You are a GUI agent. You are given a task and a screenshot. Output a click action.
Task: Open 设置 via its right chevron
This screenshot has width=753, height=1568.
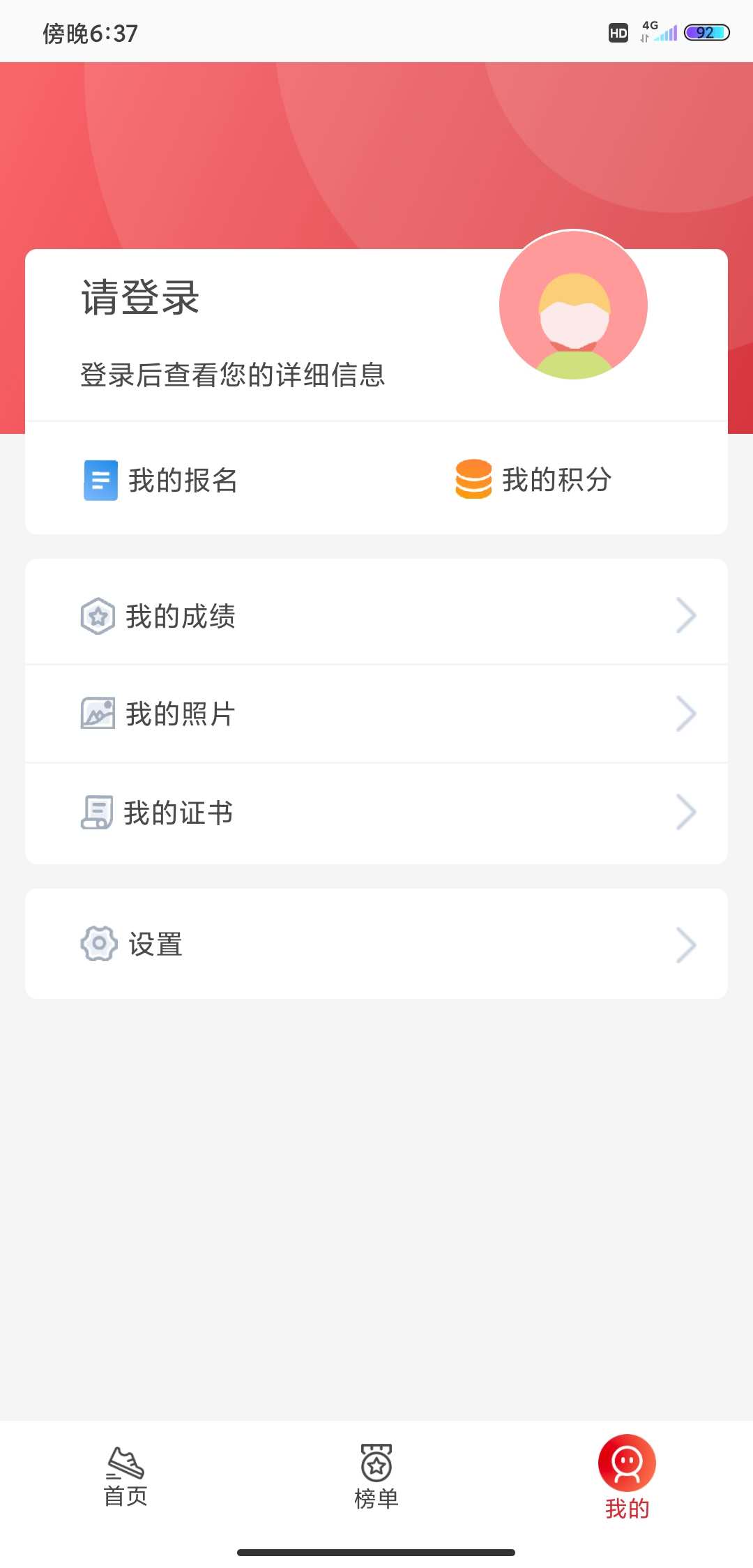[687, 944]
